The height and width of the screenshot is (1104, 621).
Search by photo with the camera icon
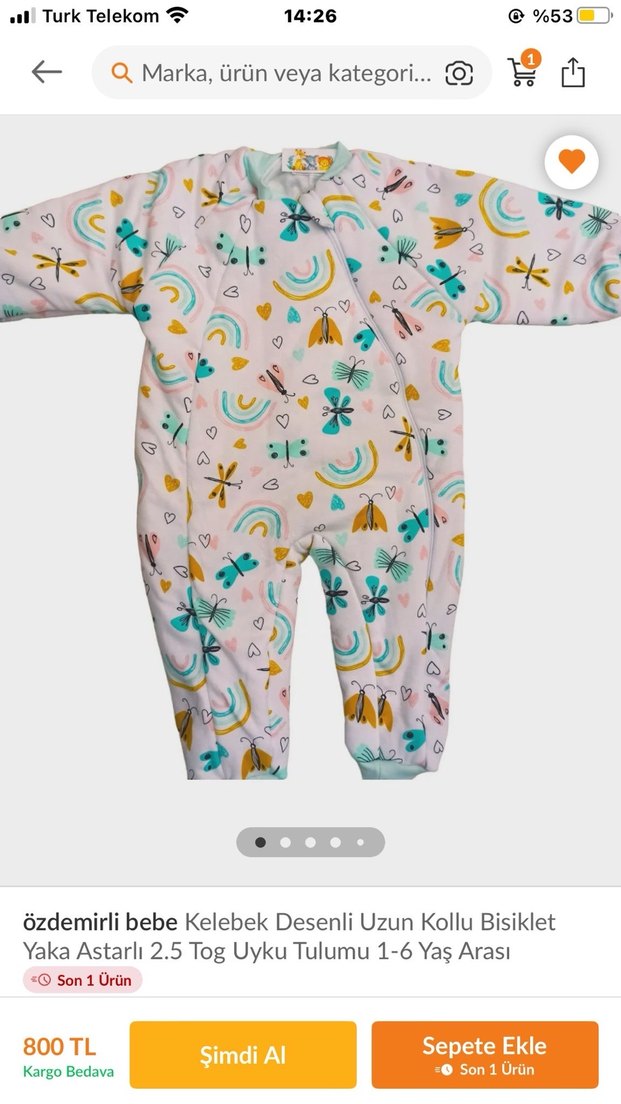point(459,73)
